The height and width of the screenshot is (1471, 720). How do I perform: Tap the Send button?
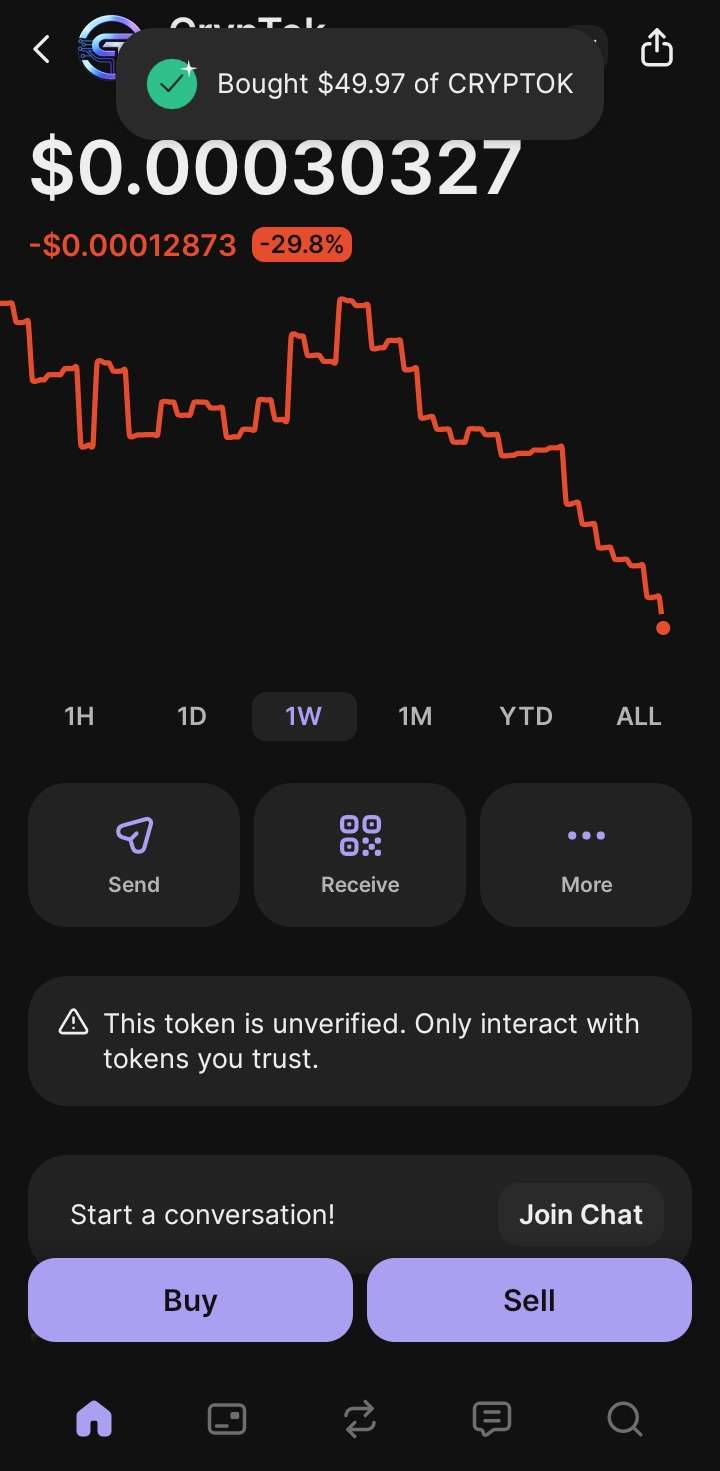coord(134,855)
